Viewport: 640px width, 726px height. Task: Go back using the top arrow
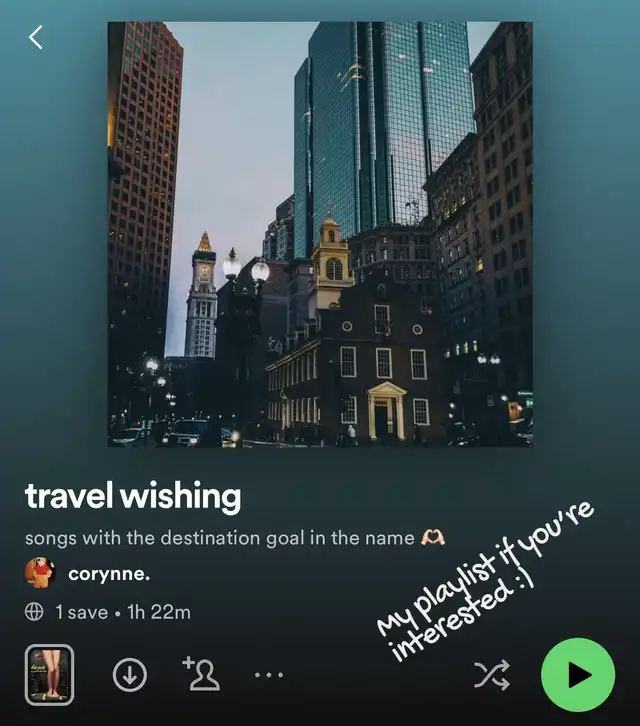pyautogui.click(x=36, y=38)
